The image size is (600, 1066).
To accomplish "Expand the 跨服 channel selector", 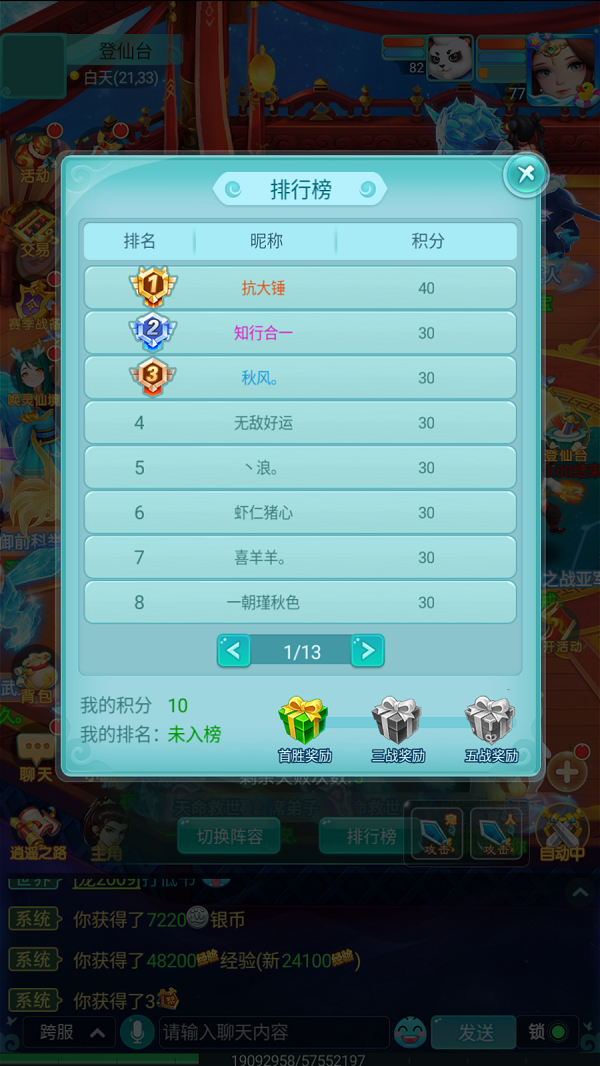I will pyautogui.click(x=70, y=1032).
